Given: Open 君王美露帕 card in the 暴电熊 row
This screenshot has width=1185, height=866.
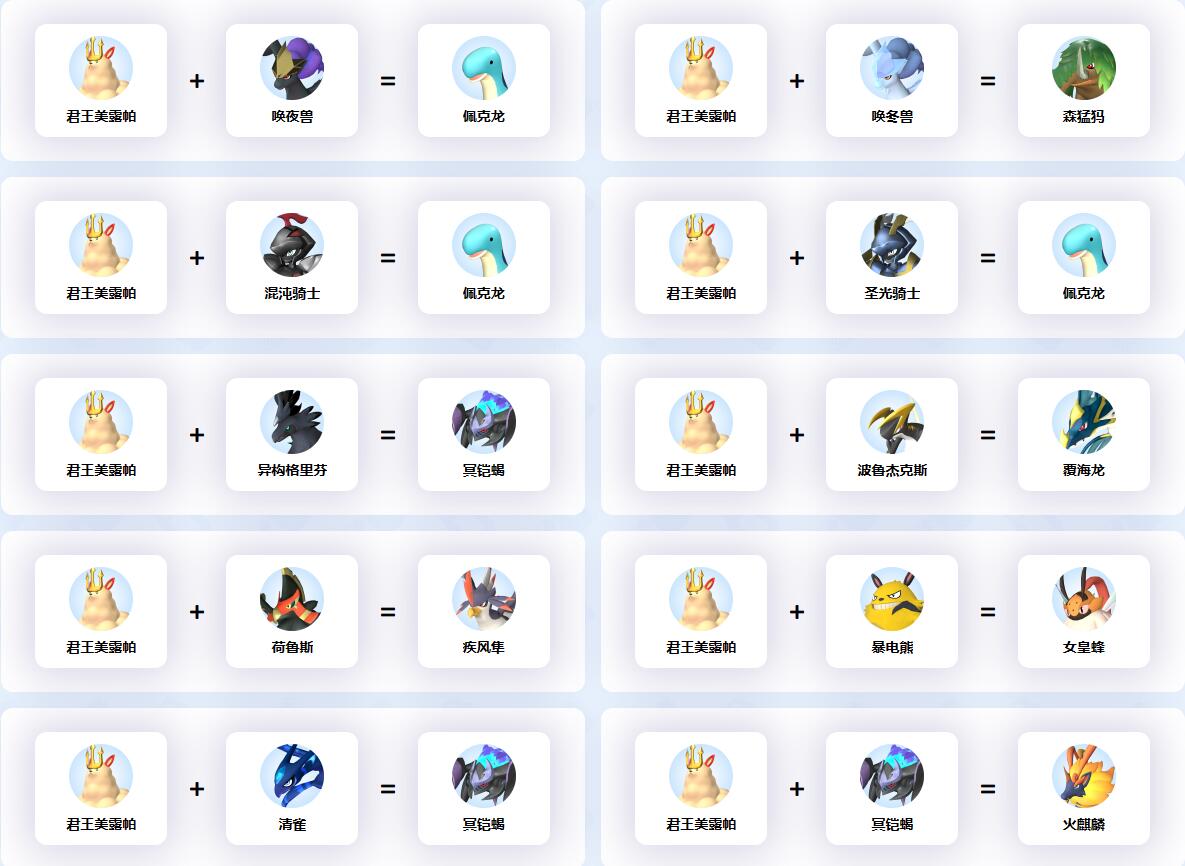Looking at the screenshot, I should [x=701, y=612].
